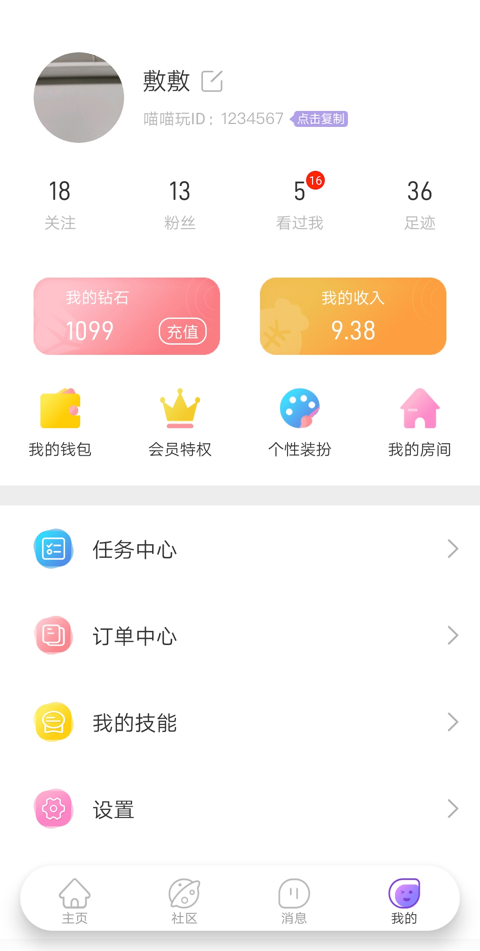Open the 订单中心 order center row

click(x=240, y=636)
